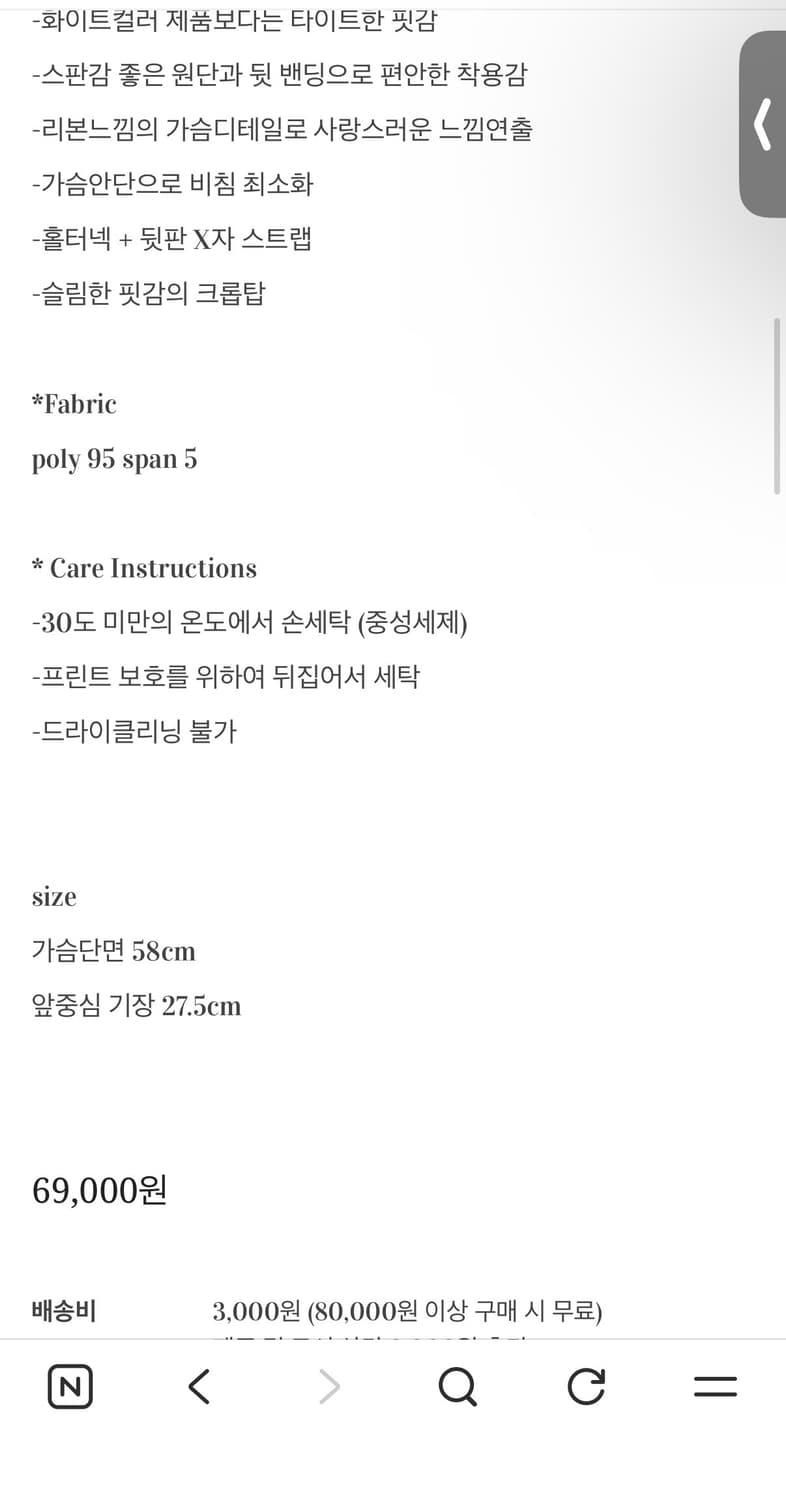Viewport: 786px width, 1500px height.
Task: Tap the 홀터넥 + 뒷판 X자 스트랩 line
Action: coord(172,238)
